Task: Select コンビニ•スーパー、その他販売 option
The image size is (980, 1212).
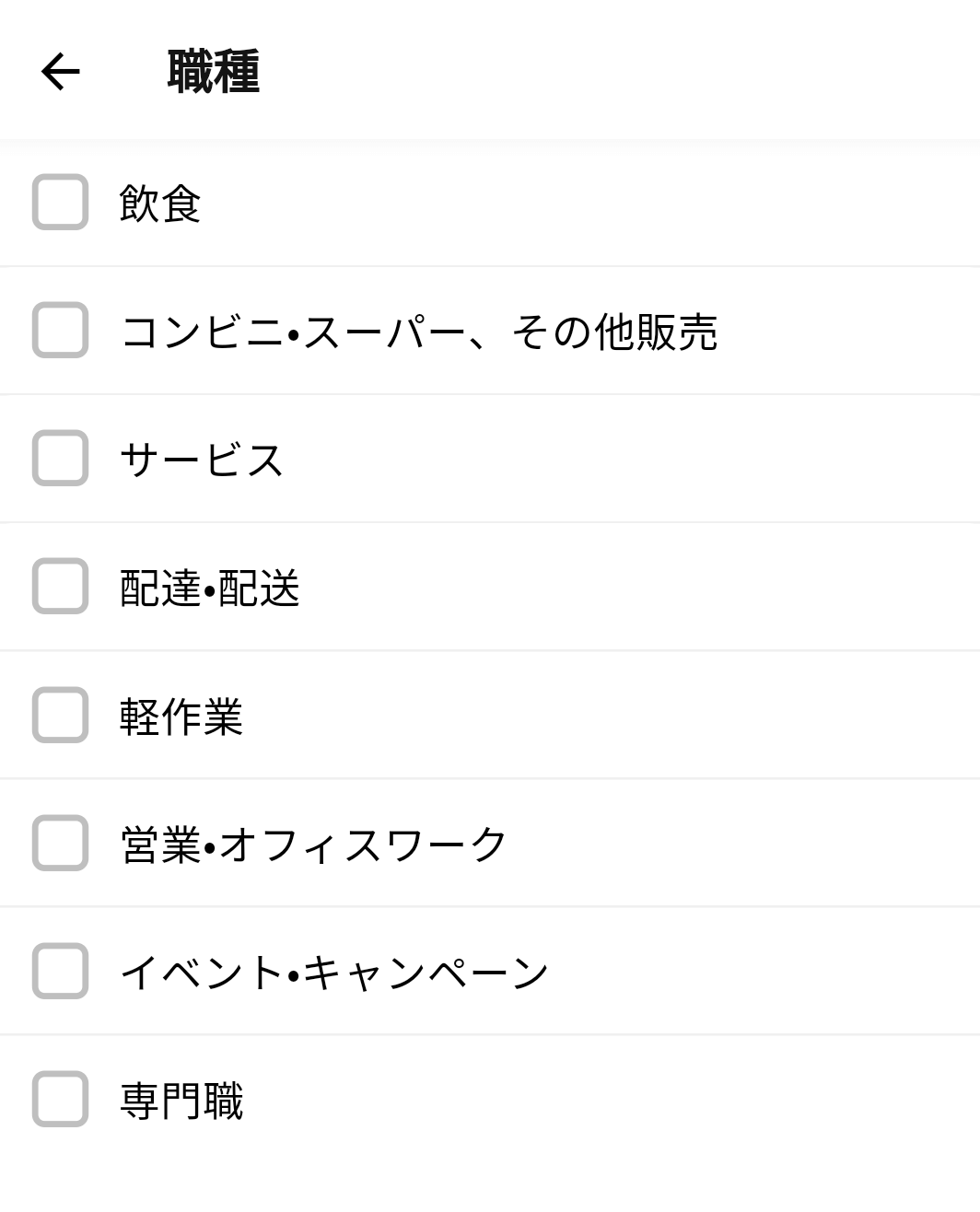Action: click(x=61, y=330)
